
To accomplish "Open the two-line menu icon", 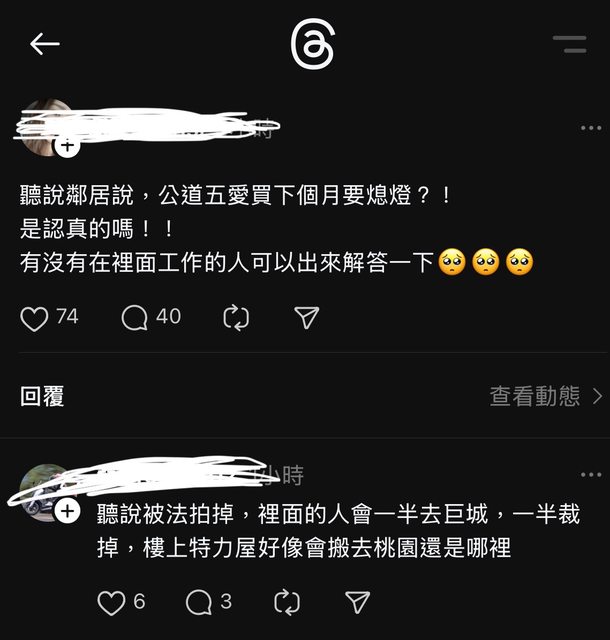I will pyautogui.click(x=569, y=43).
